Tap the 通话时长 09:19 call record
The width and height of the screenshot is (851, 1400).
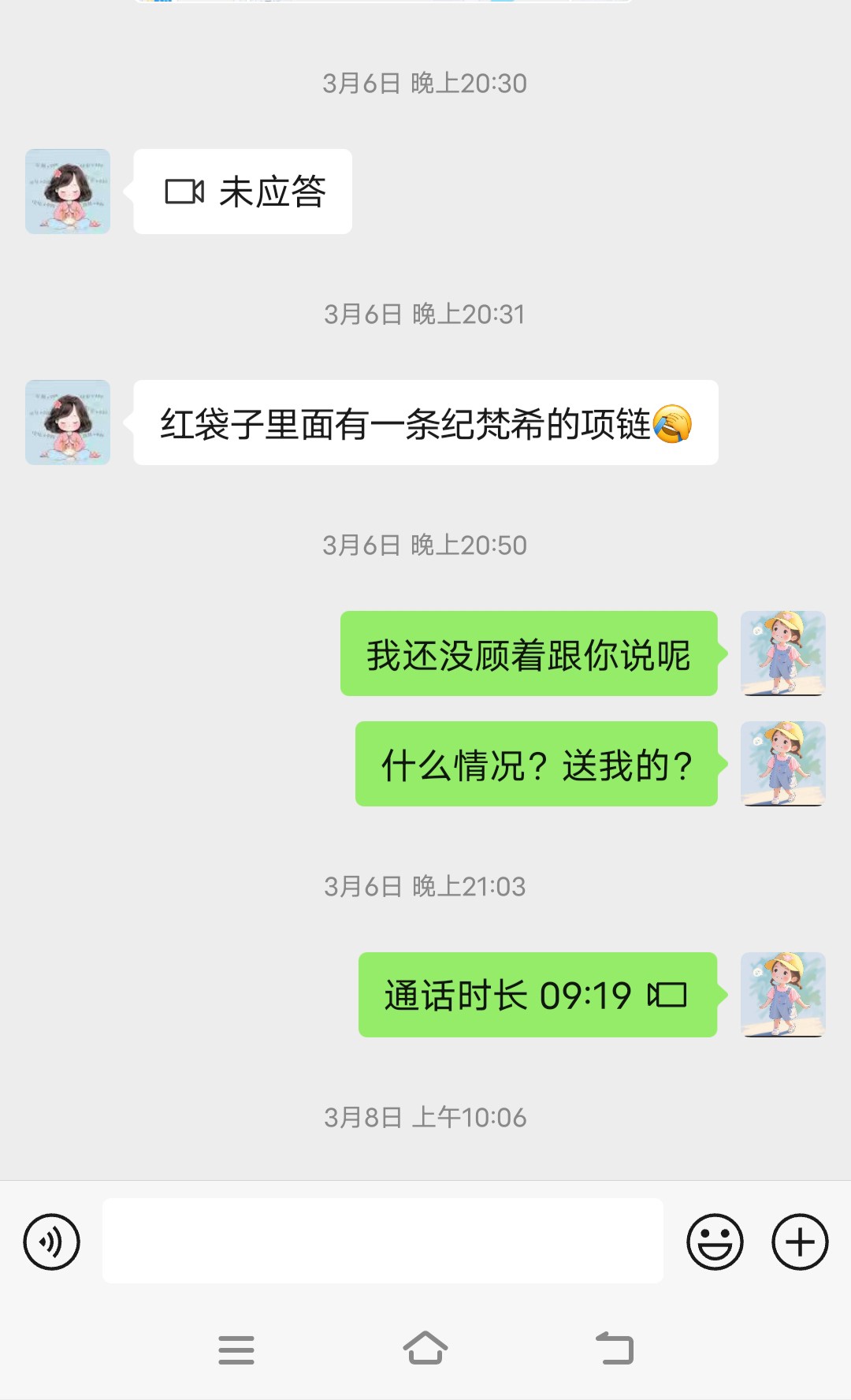coord(537,995)
